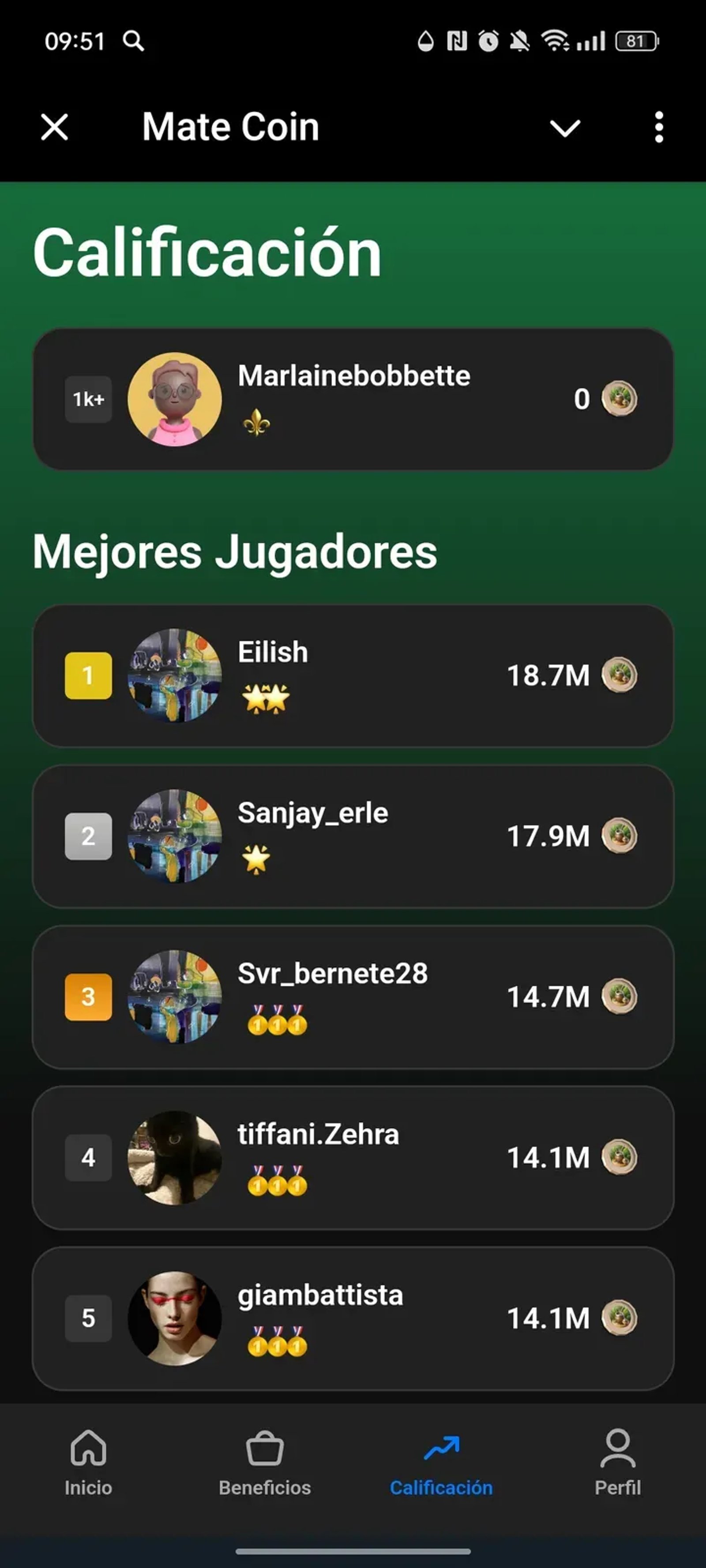
Task: View top player Eilish's card
Action: click(x=353, y=676)
